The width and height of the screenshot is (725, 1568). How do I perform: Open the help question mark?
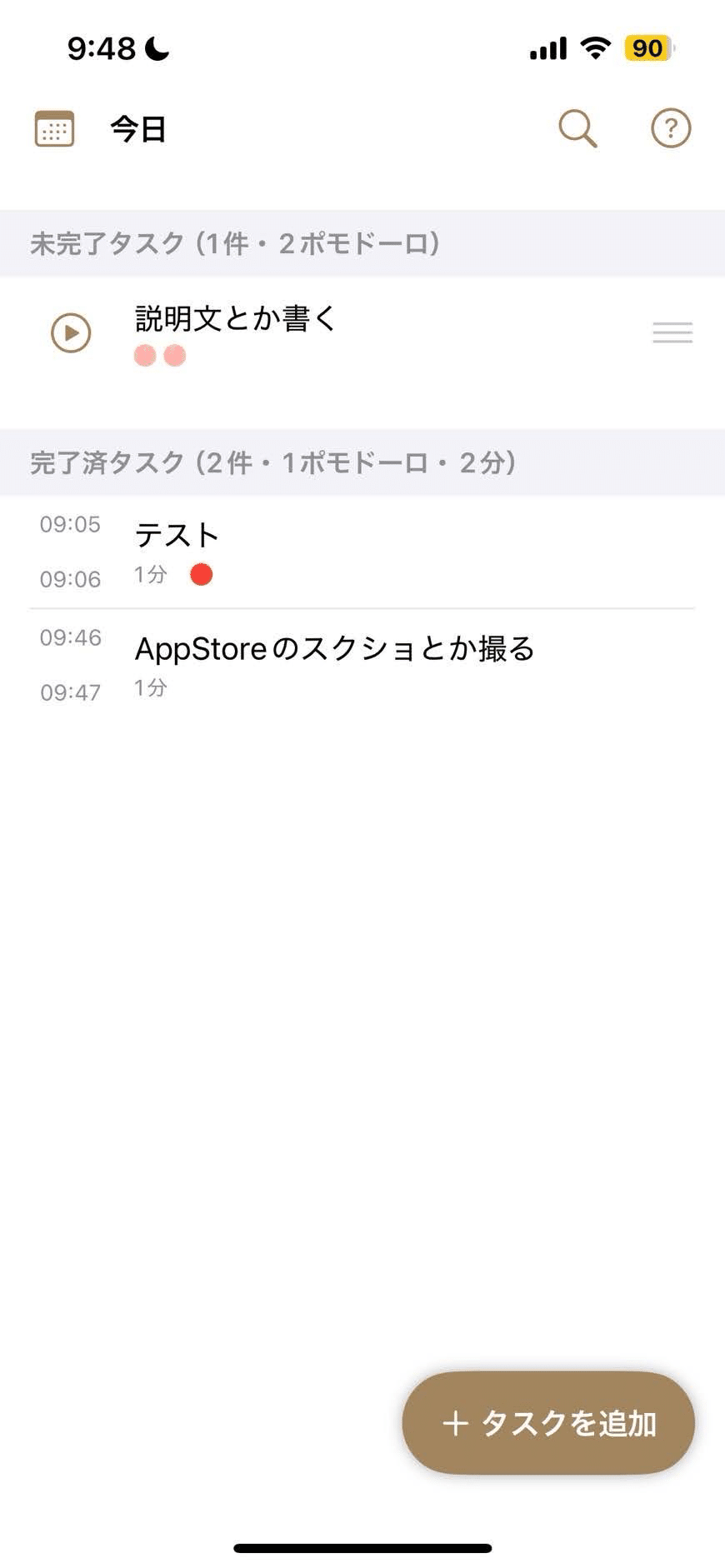[x=671, y=129]
